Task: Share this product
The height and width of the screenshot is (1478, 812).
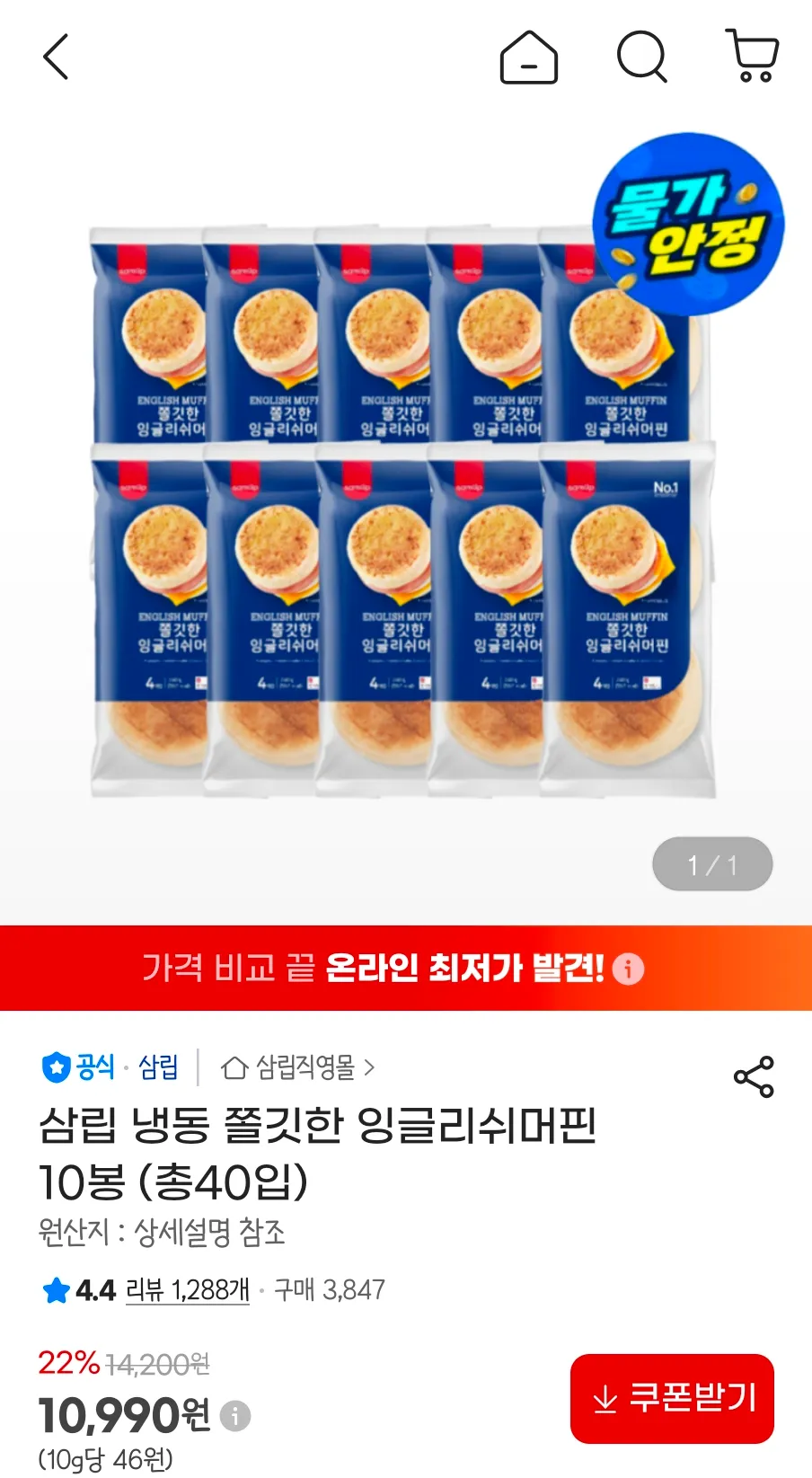Action: click(x=753, y=1076)
